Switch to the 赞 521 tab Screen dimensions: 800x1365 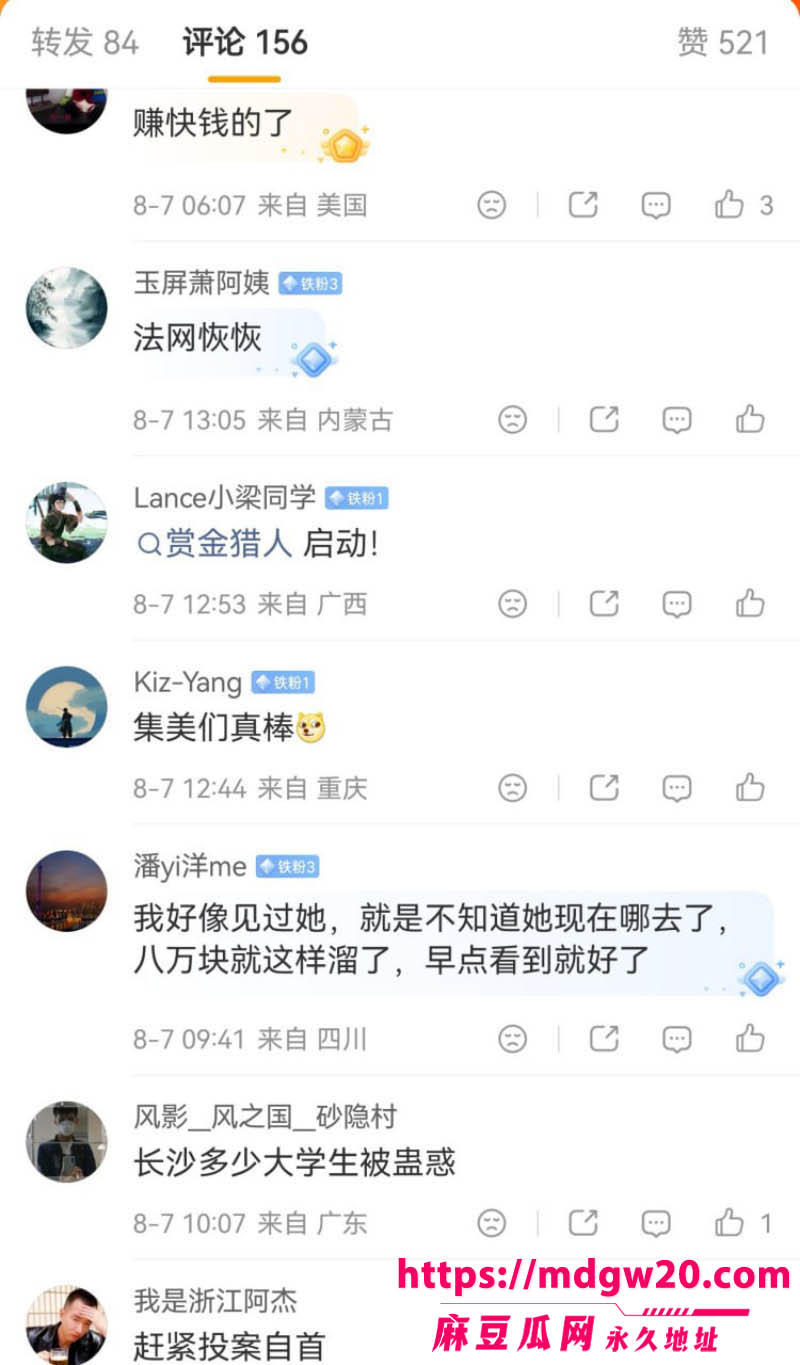click(722, 42)
